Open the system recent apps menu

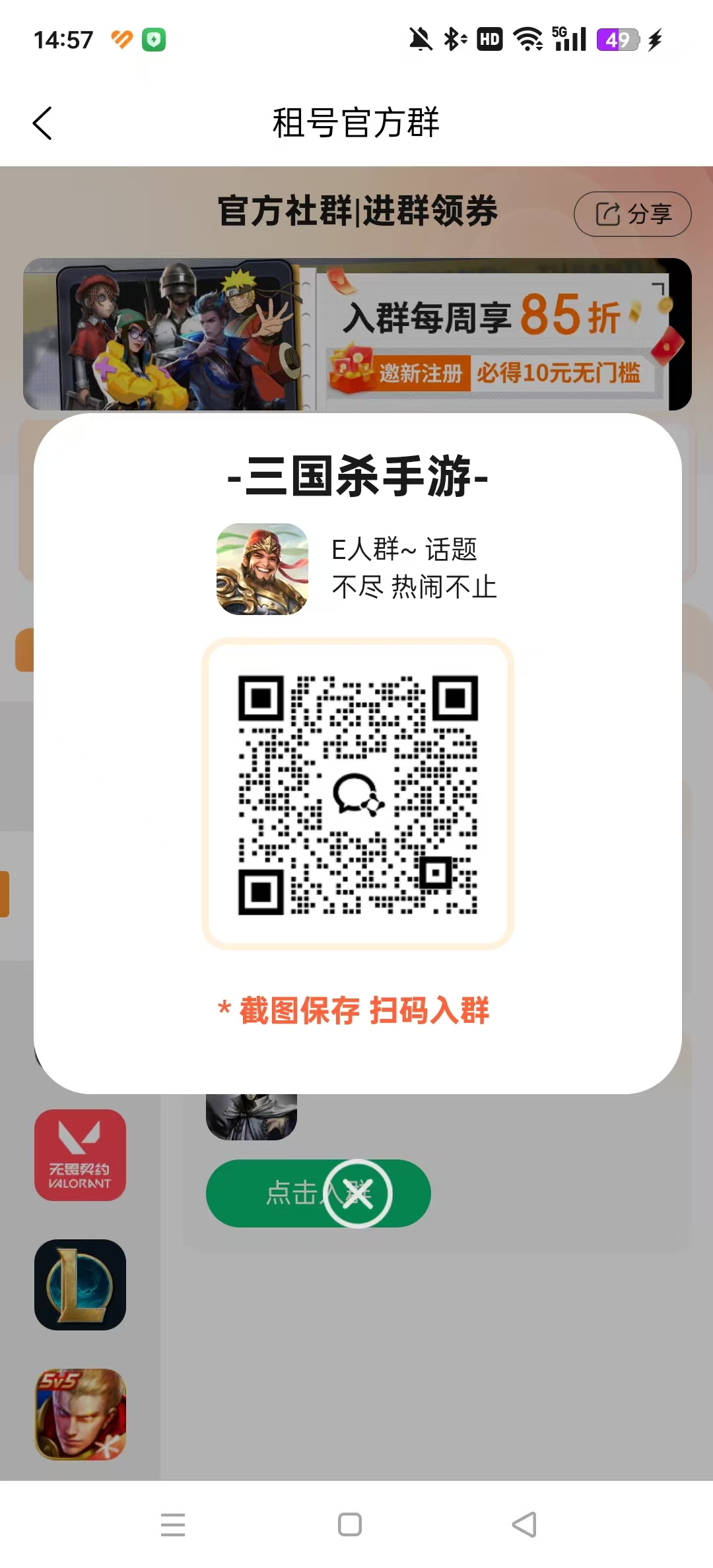(173, 1524)
